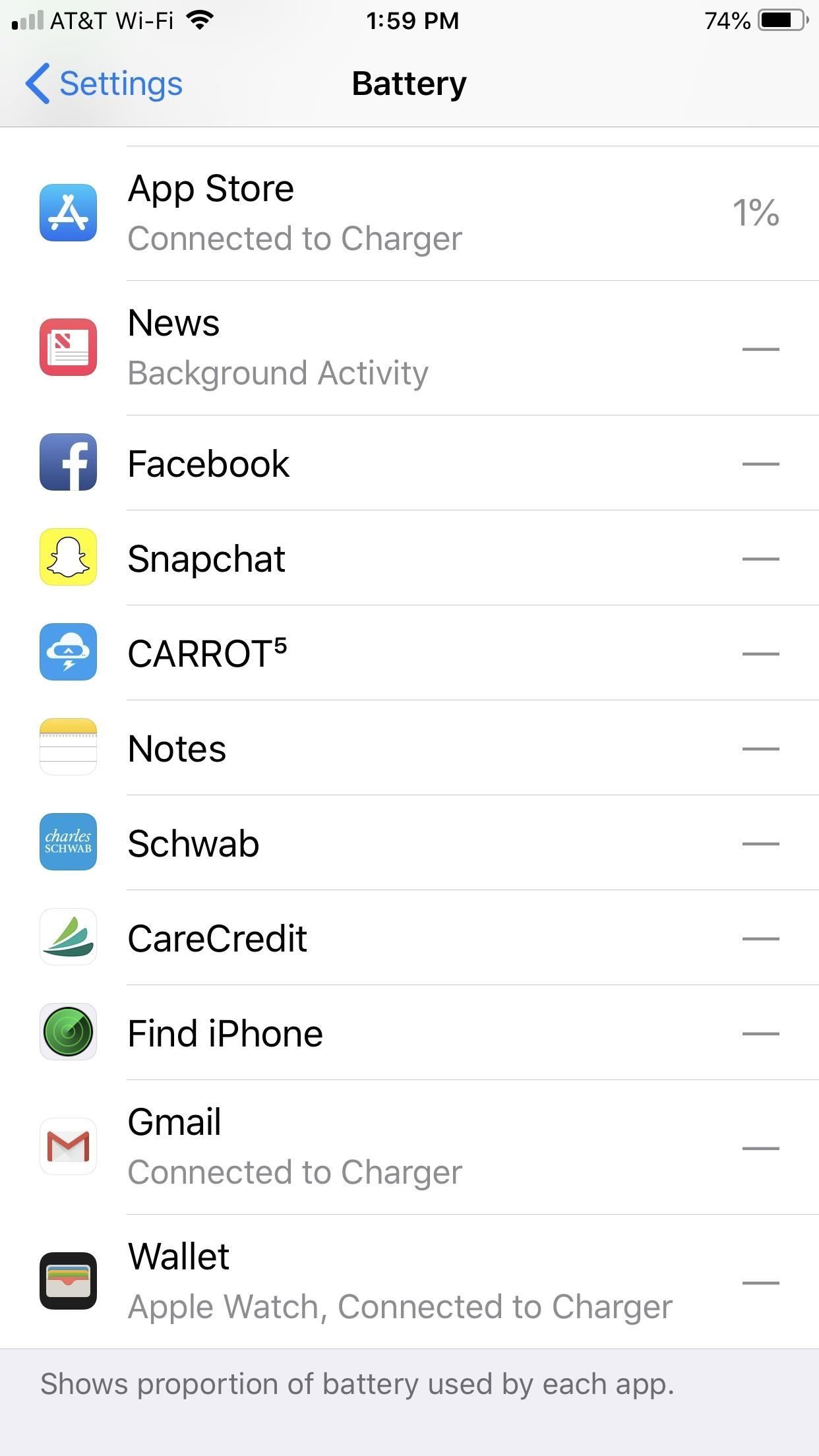Open the Find iPhone radar icon
Screen dimensions: 819x1456
[68, 1033]
